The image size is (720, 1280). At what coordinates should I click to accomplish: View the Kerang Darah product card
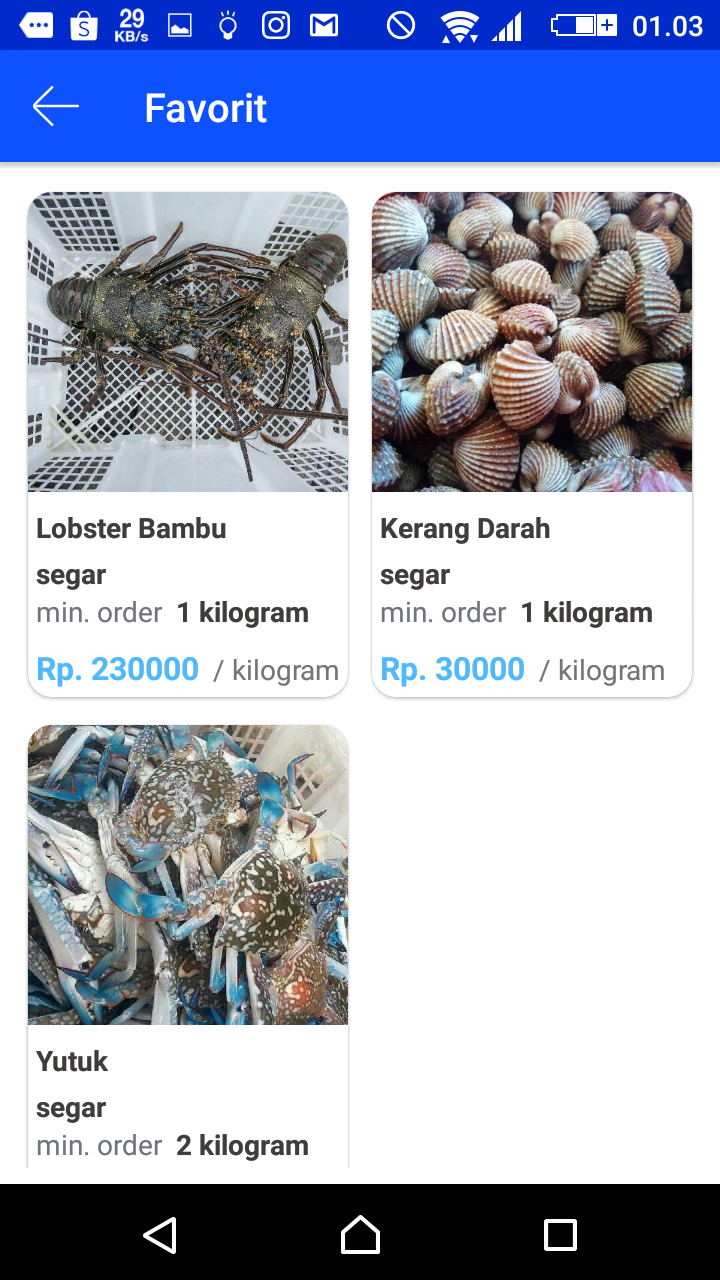point(532,444)
